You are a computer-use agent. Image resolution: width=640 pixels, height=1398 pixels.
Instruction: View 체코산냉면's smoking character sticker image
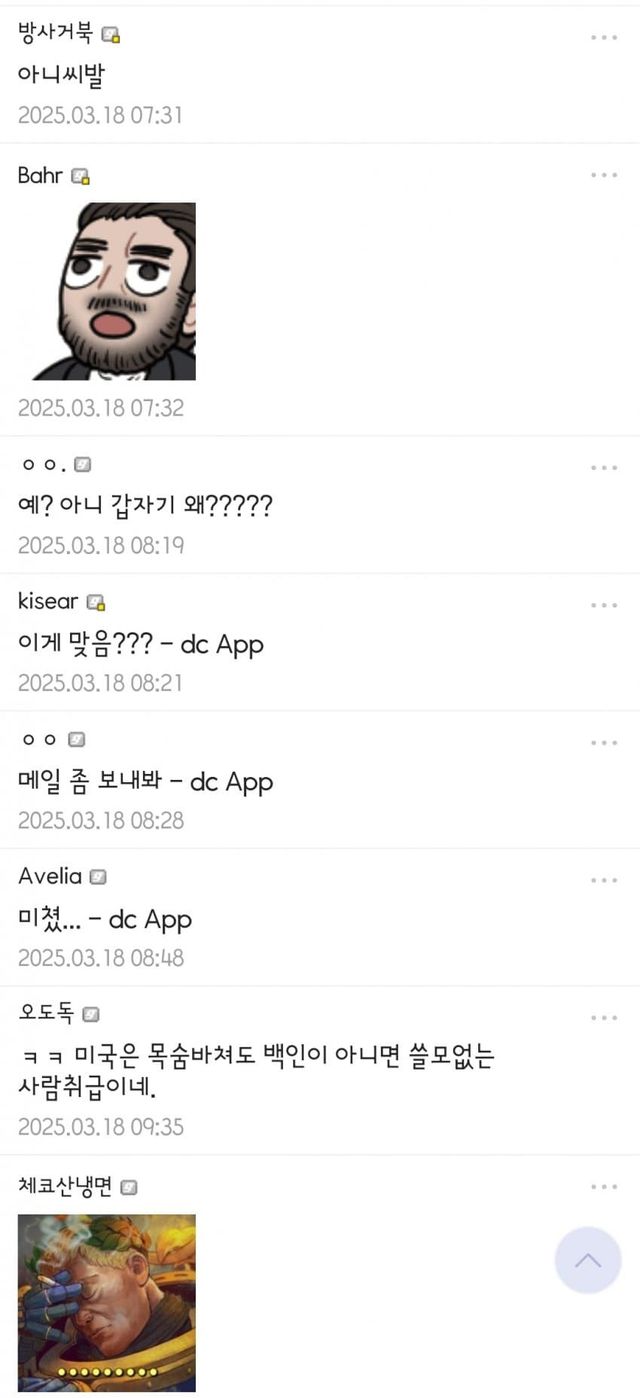pyautogui.click(x=107, y=1302)
